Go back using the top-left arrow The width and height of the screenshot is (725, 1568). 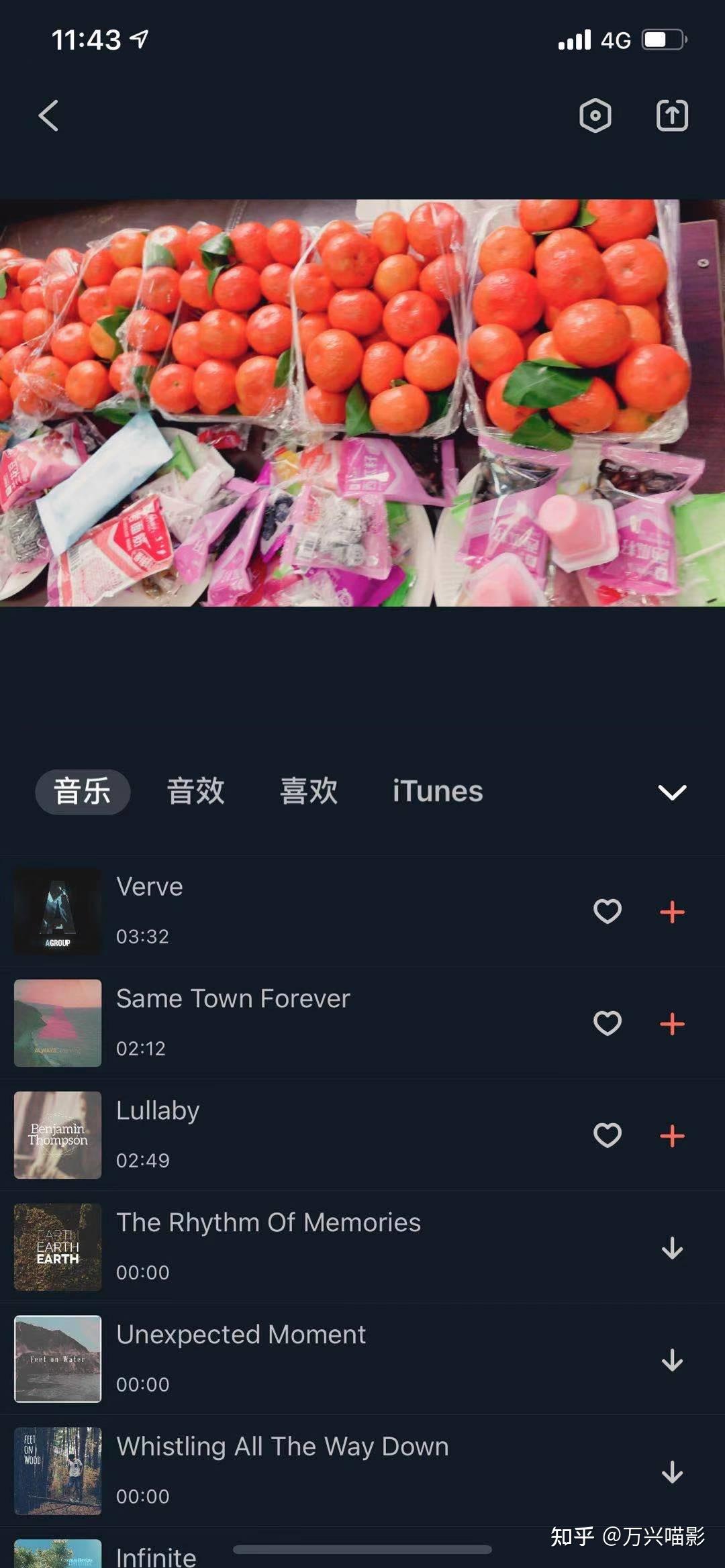(48, 116)
